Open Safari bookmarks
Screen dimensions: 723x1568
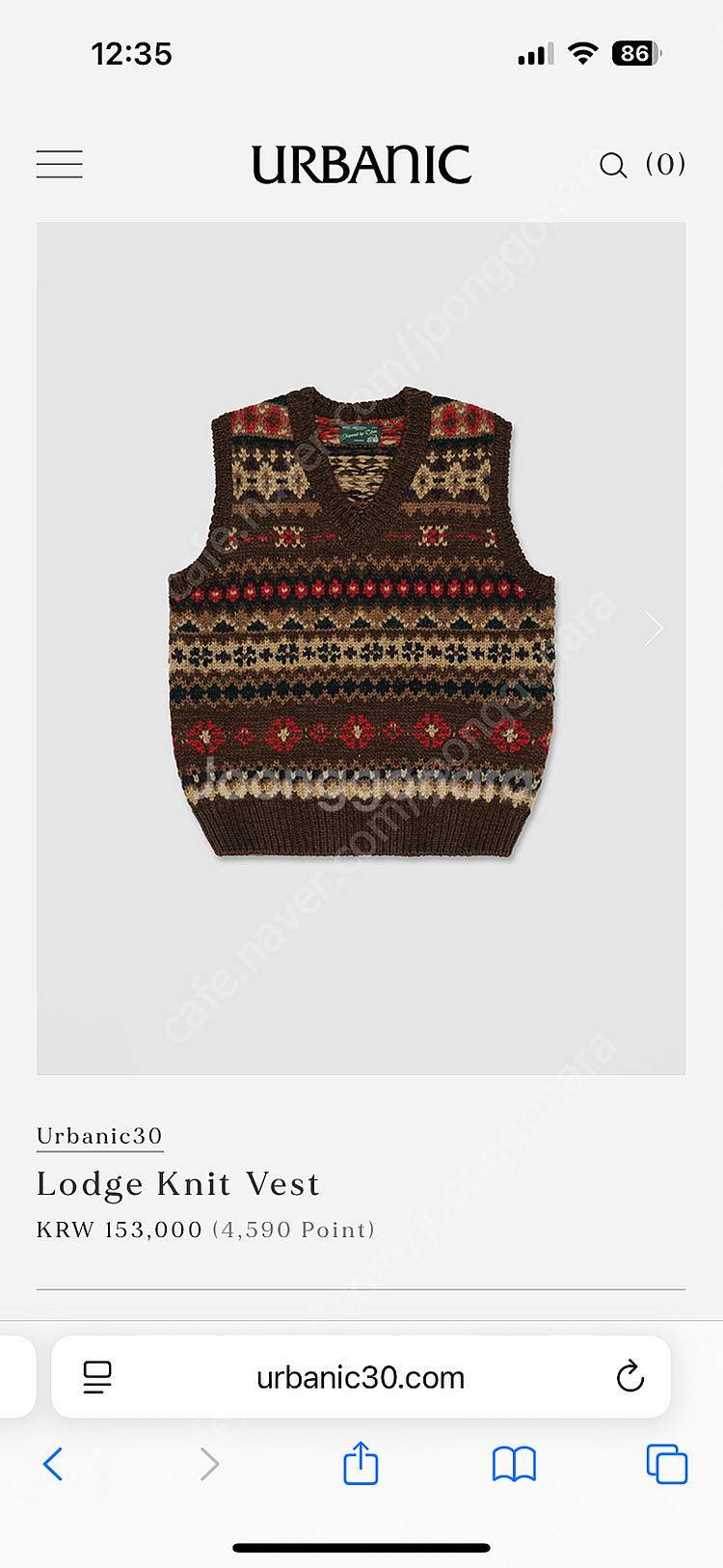coord(514,1464)
